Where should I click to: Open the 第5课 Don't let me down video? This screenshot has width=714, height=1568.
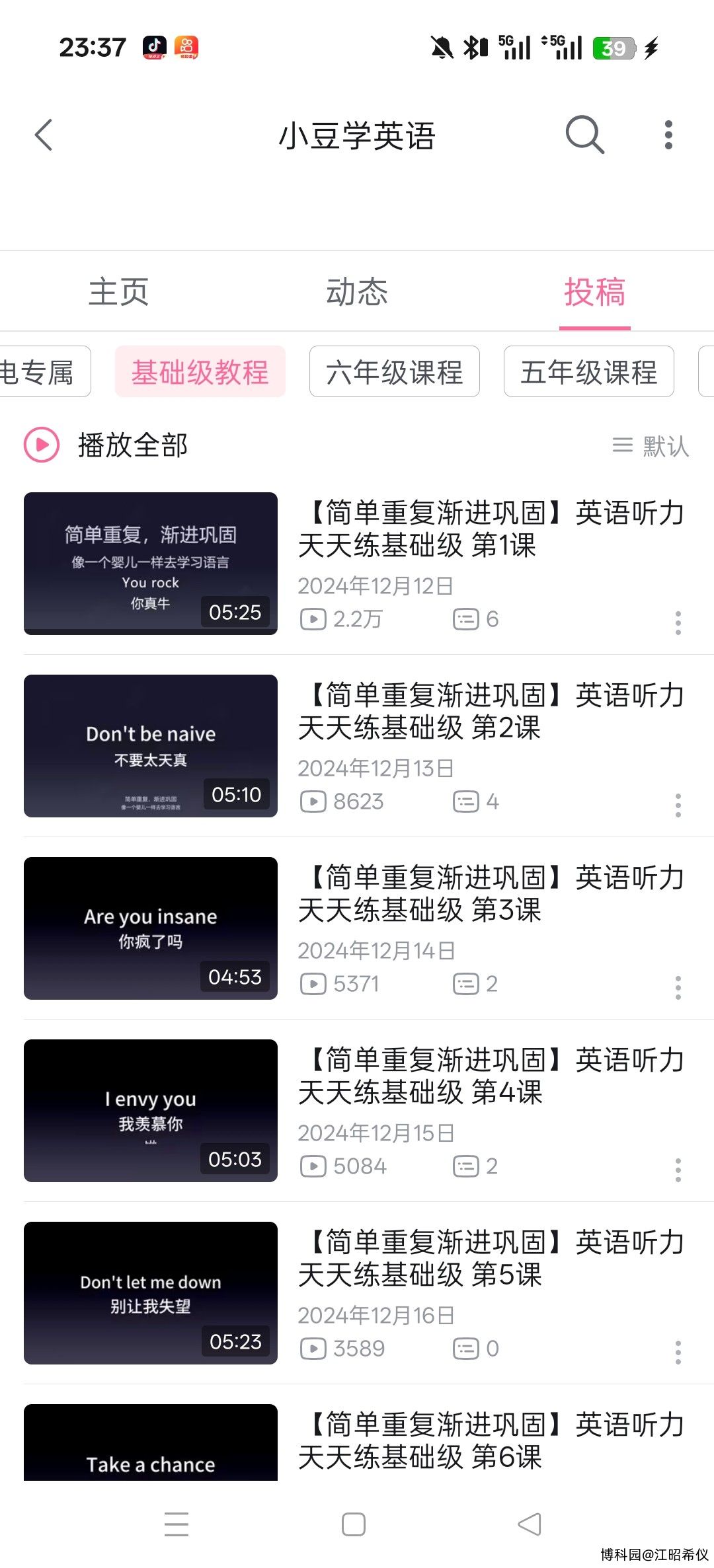pos(151,1293)
